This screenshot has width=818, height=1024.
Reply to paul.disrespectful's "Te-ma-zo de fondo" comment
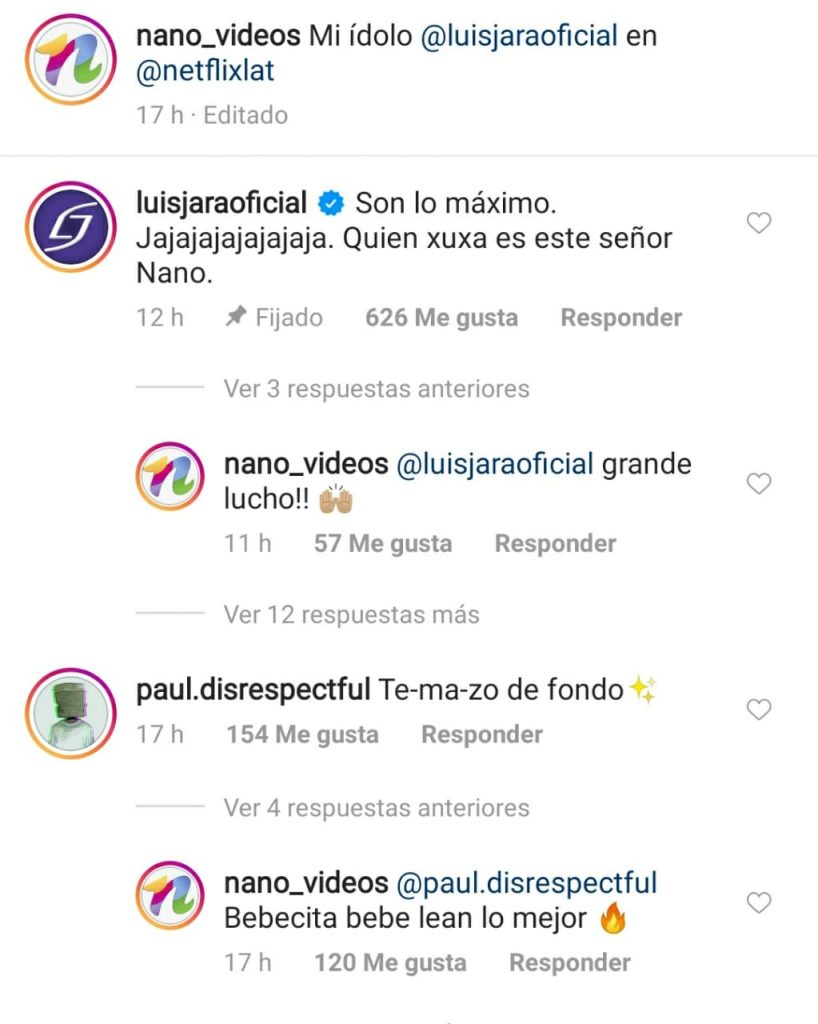[x=482, y=735]
